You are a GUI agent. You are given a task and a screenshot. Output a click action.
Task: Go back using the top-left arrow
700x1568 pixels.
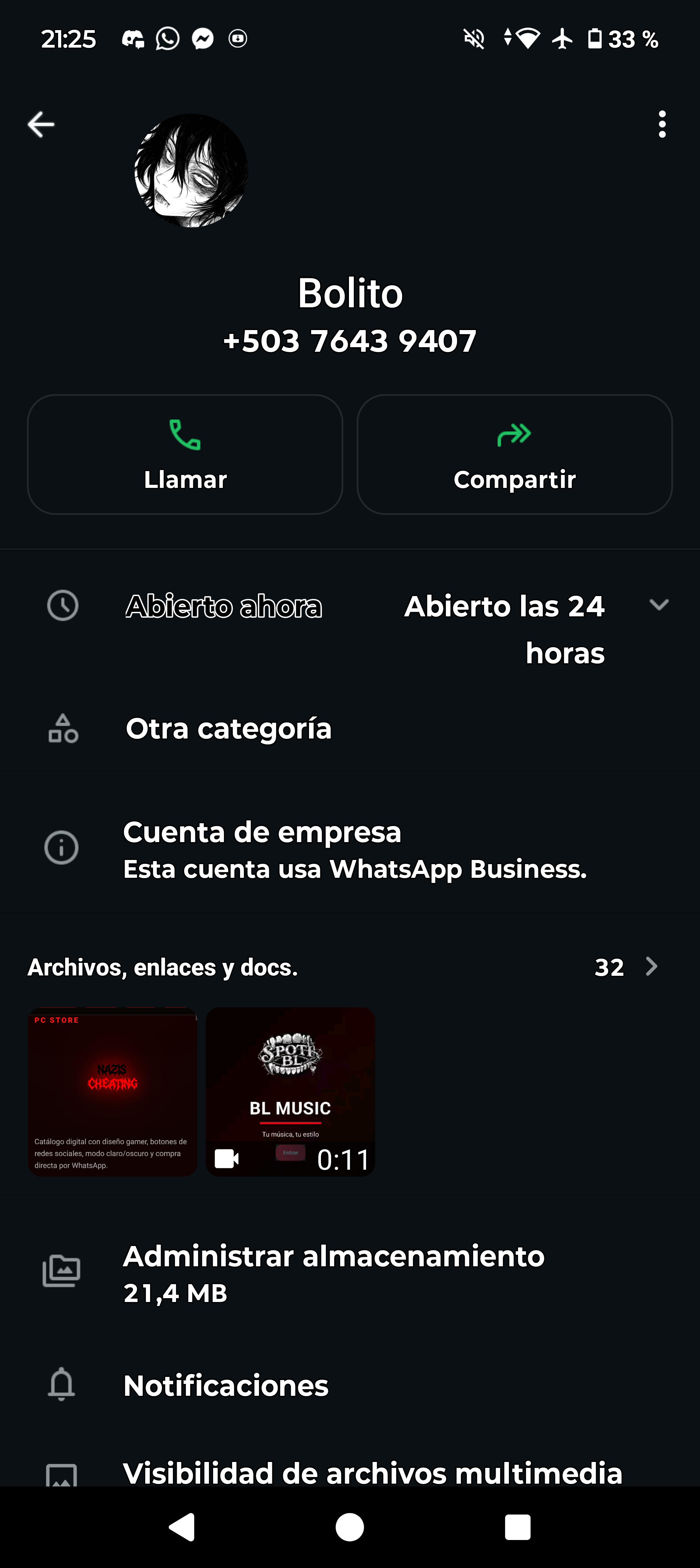[x=41, y=124]
